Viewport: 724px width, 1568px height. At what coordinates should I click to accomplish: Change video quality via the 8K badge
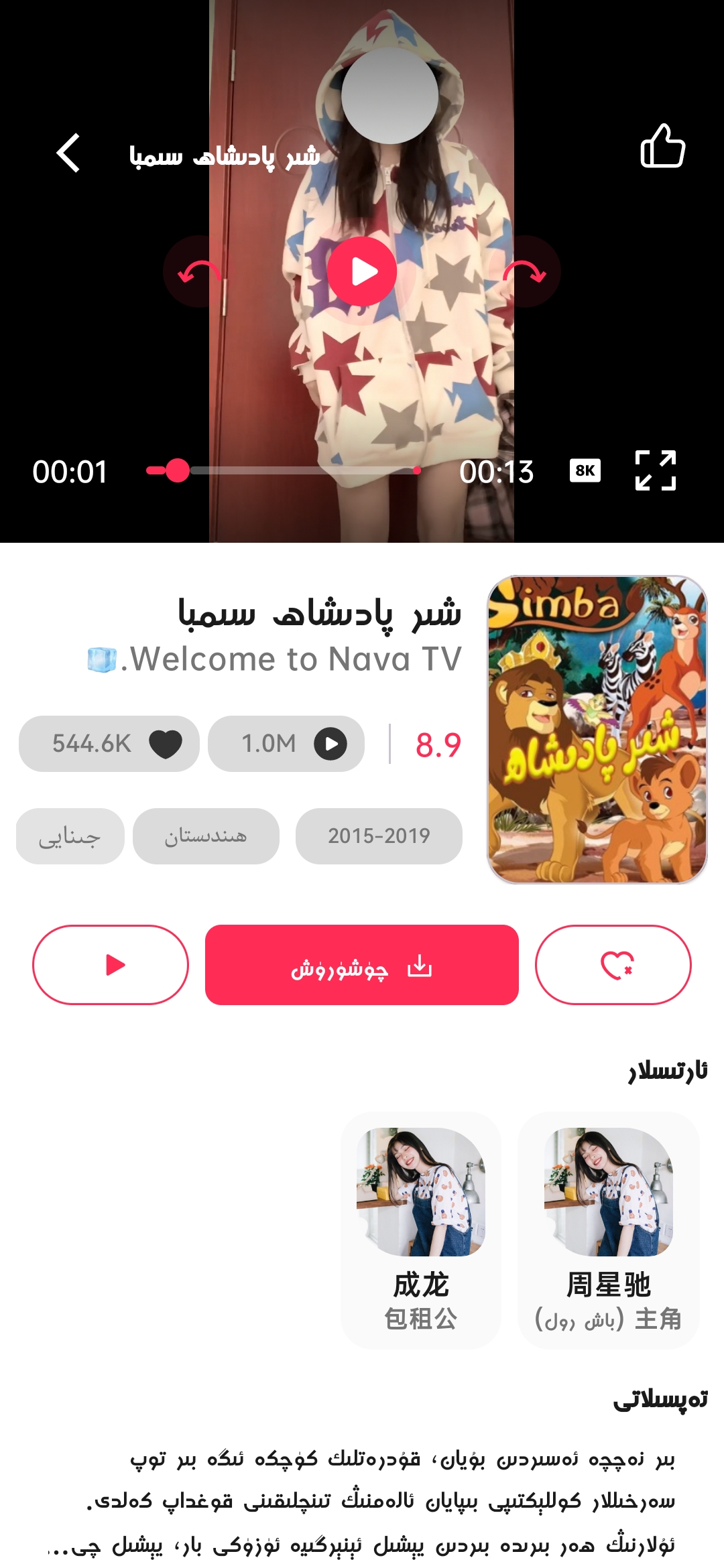pyautogui.click(x=585, y=470)
